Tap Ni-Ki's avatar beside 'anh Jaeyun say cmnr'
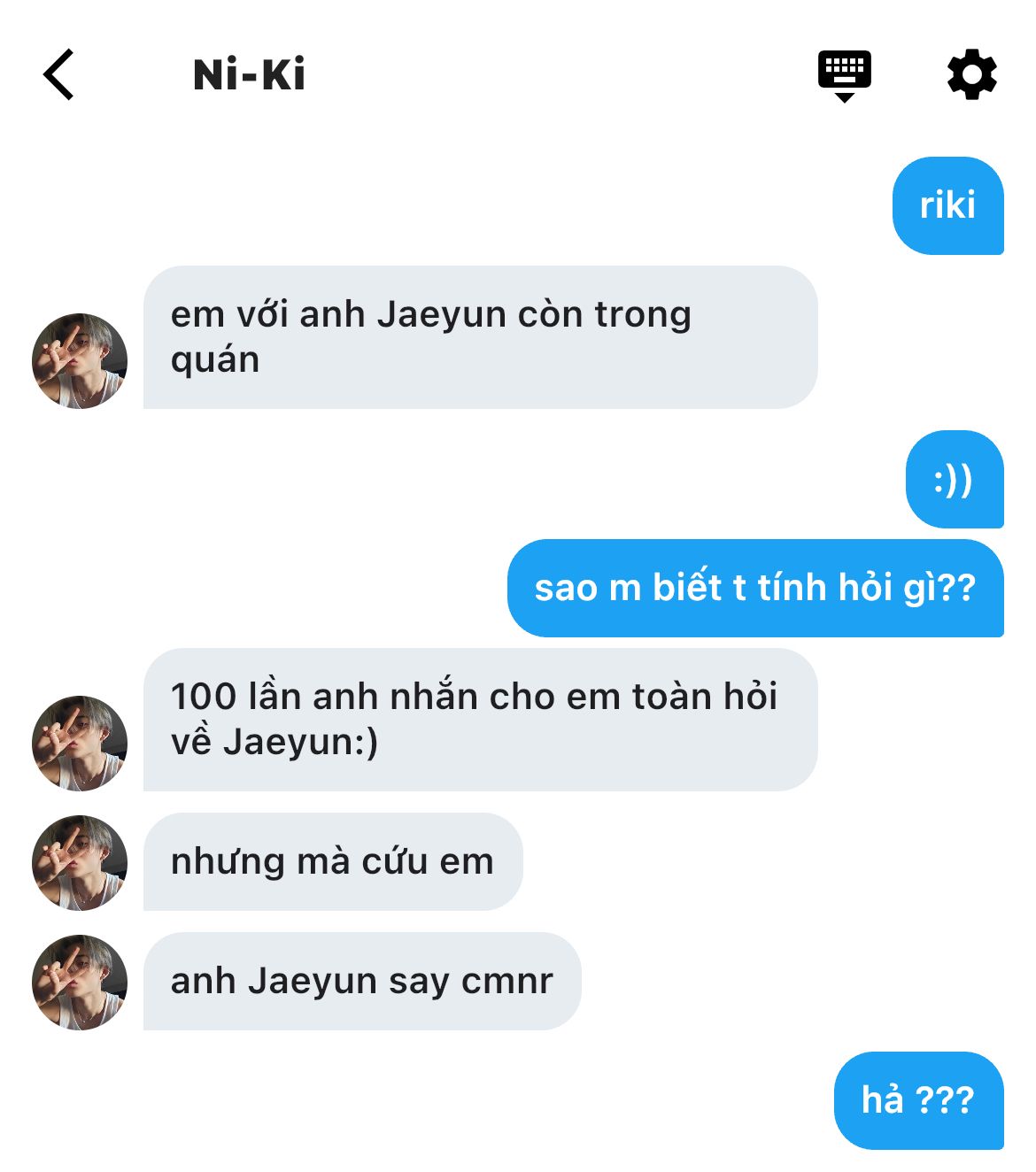1036x1172 pixels. [80, 982]
